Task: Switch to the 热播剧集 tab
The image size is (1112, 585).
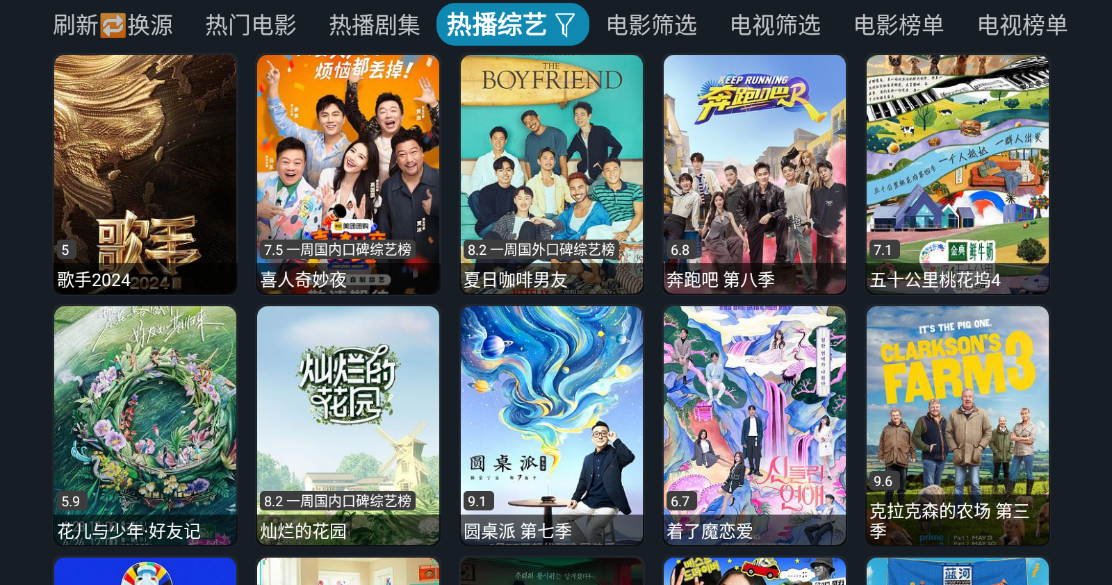Action: coord(375,25)
